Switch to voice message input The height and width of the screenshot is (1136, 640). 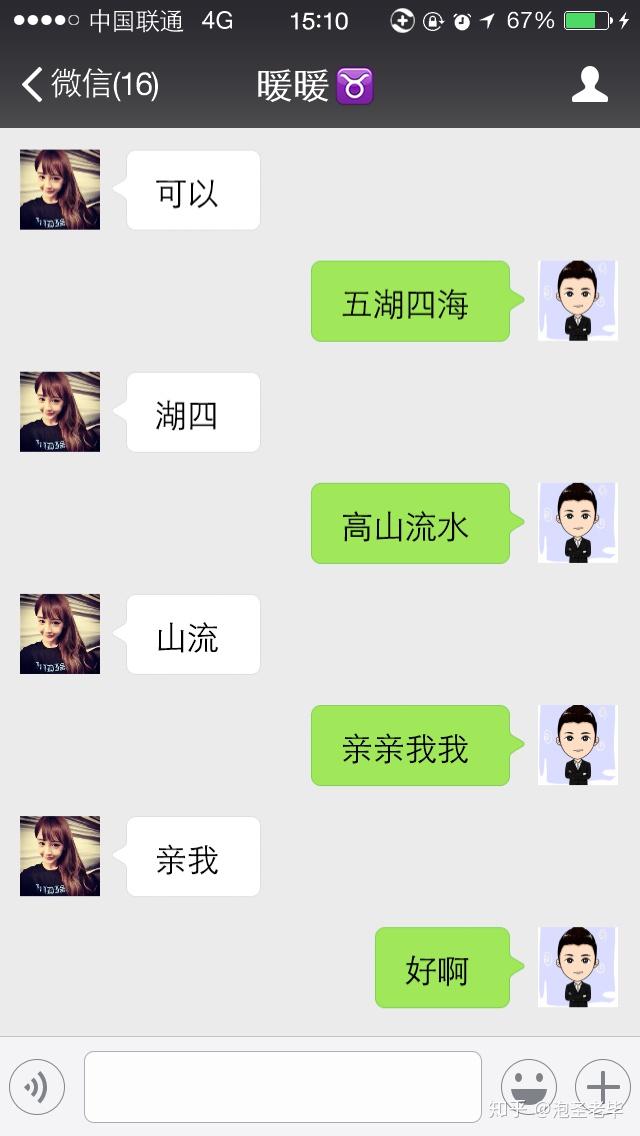37,1087
